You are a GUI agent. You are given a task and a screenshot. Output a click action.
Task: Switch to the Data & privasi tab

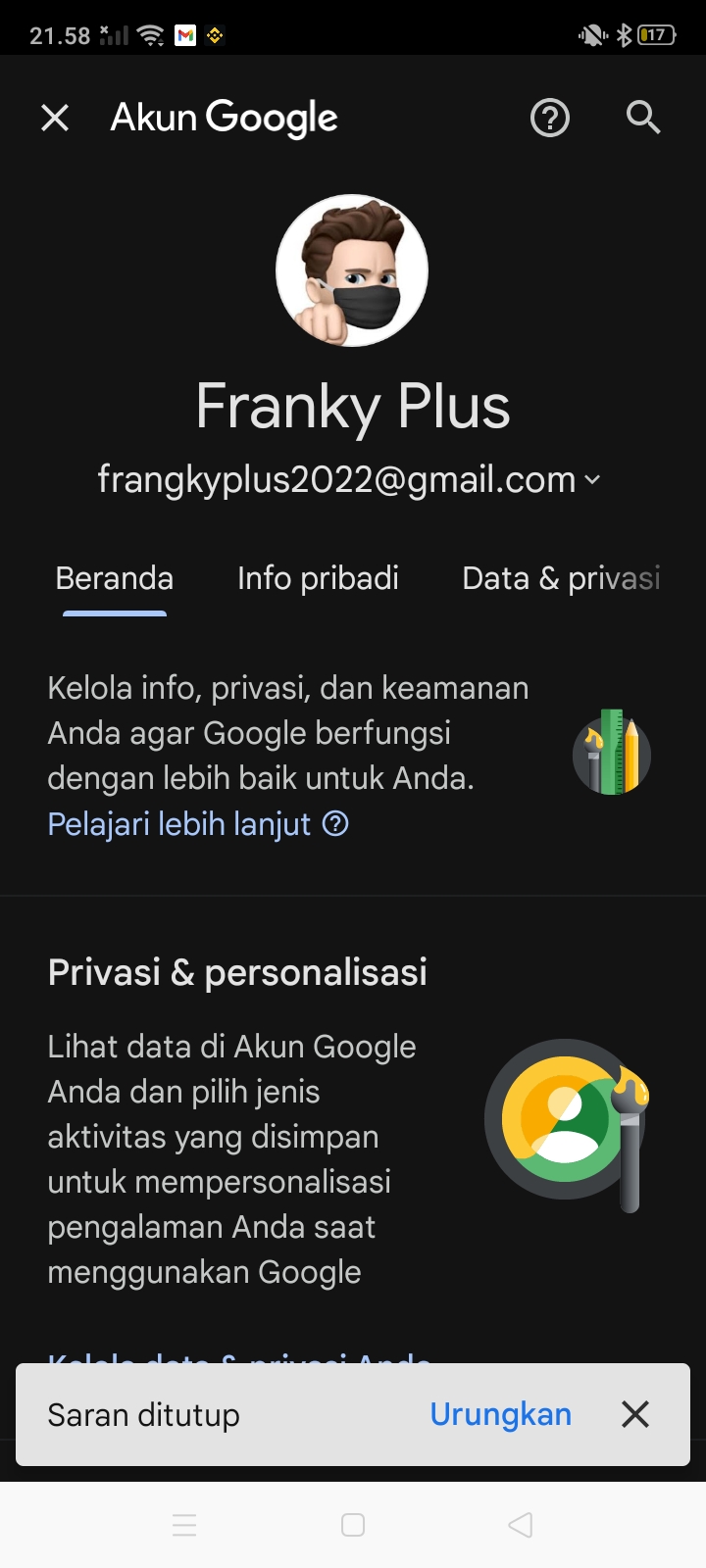[561, 578]
